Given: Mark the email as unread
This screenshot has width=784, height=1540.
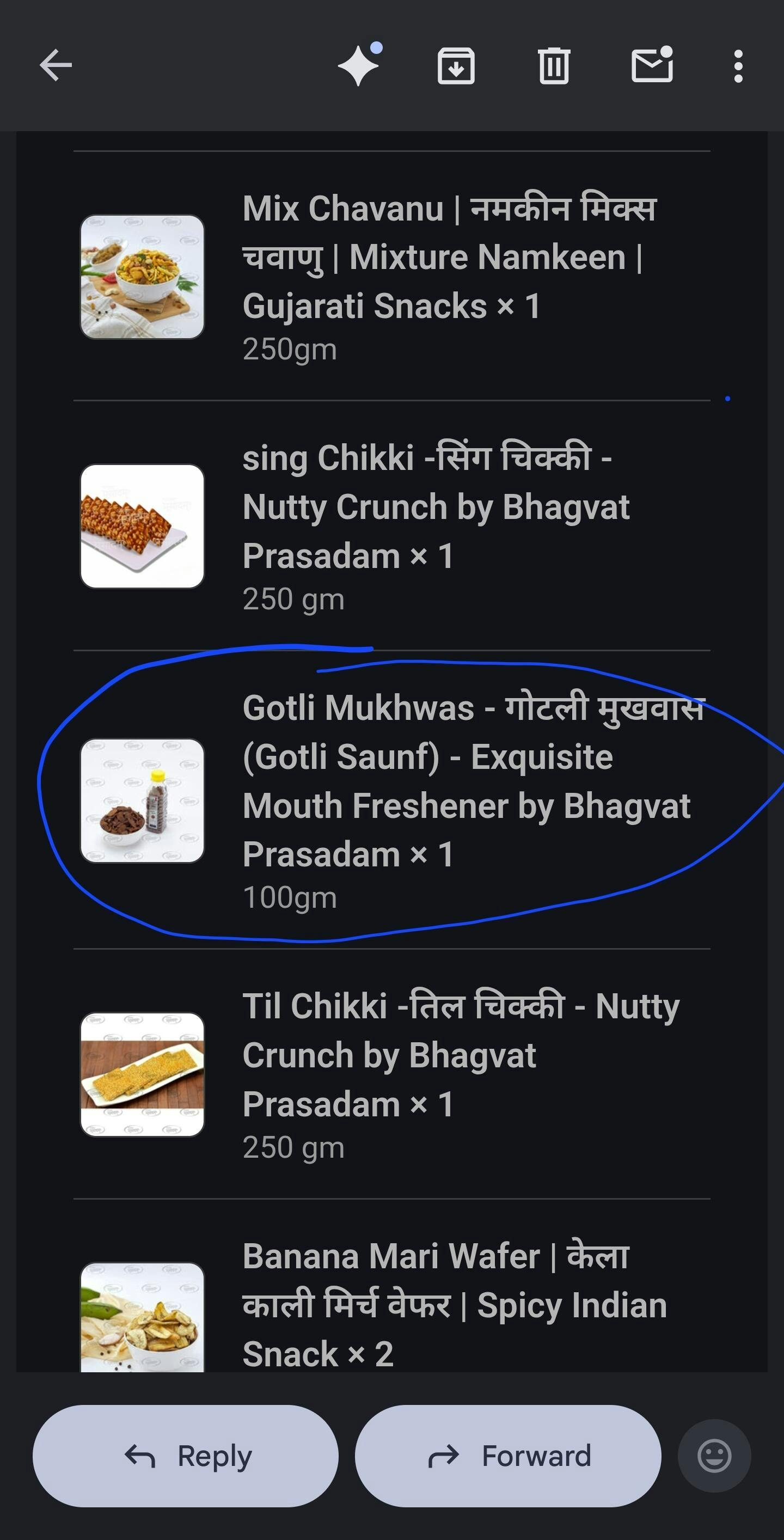Looking at the screenshot, I should tap(652, 65).
